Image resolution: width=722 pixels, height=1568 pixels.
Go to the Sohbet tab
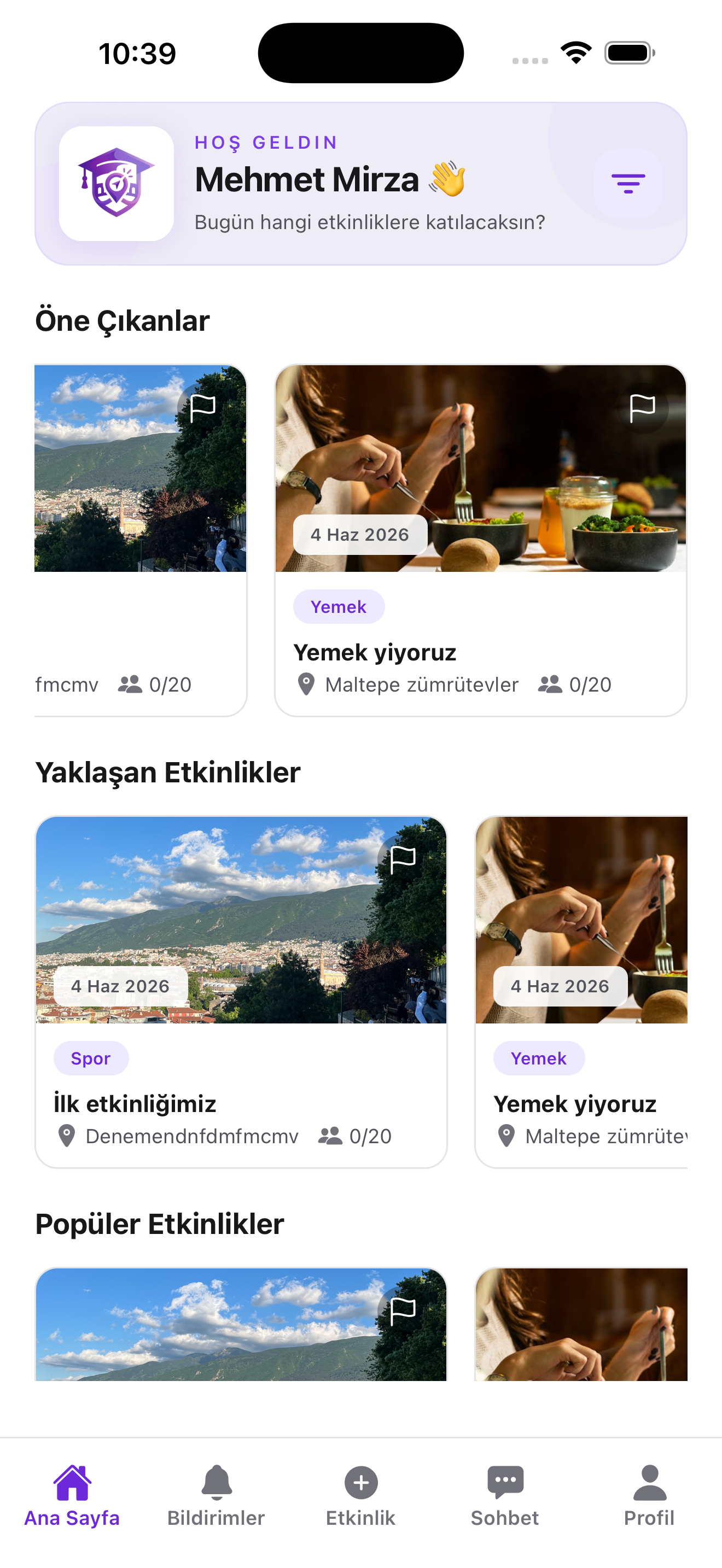point(505,1496)
